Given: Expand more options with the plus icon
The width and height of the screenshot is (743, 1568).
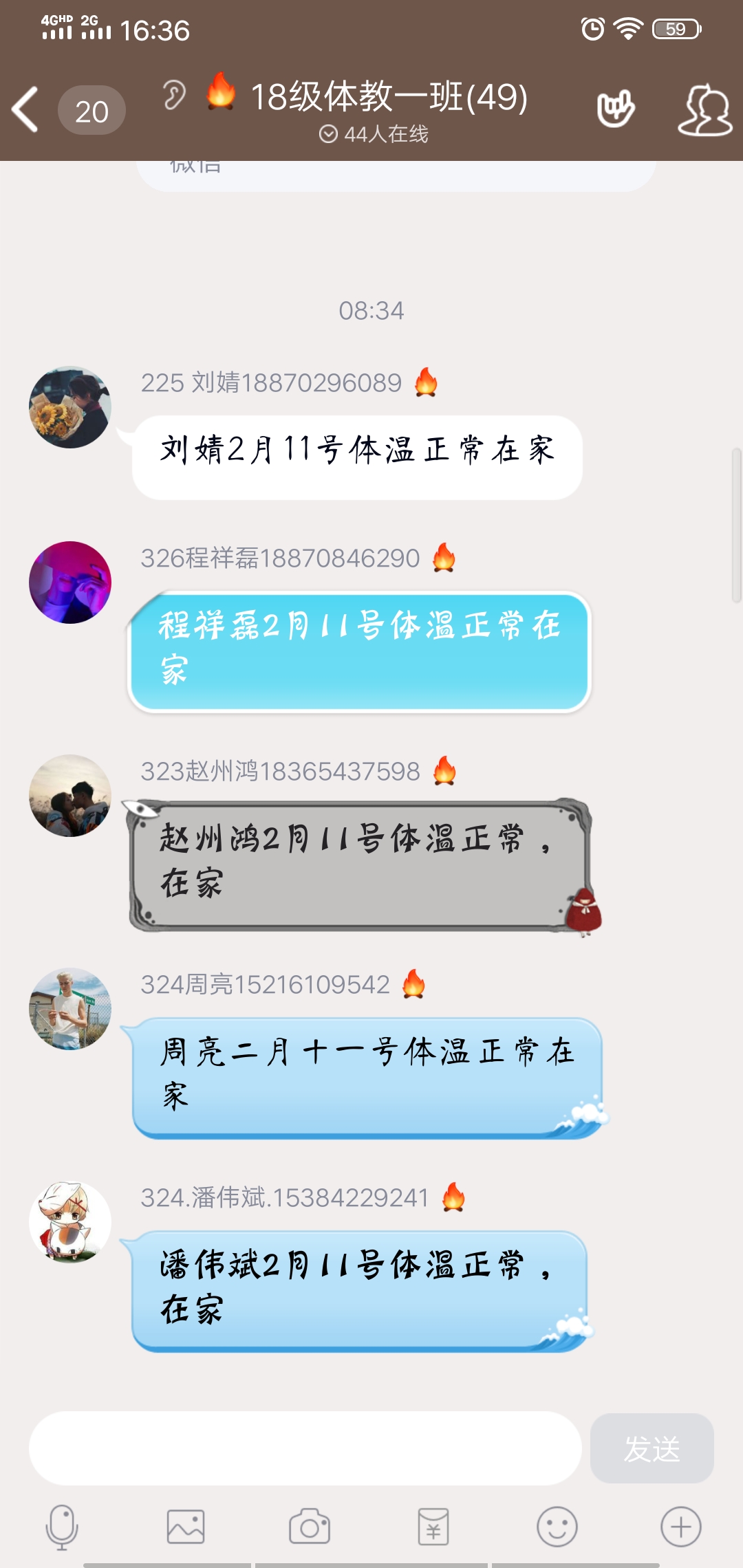Looking at the screenshot, I should coord(680,1527).
